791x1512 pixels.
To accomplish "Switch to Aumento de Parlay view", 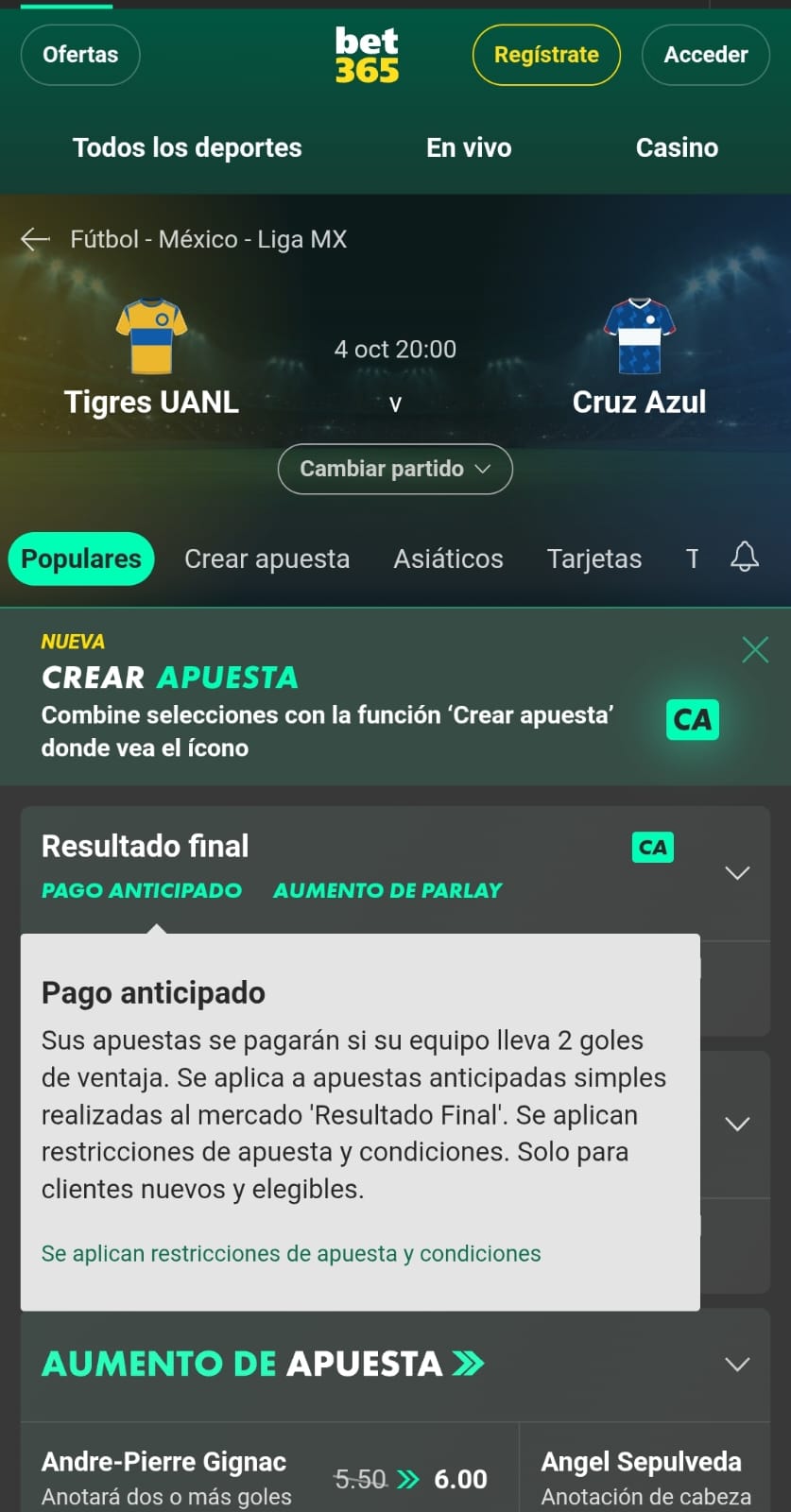I will 387,889.
